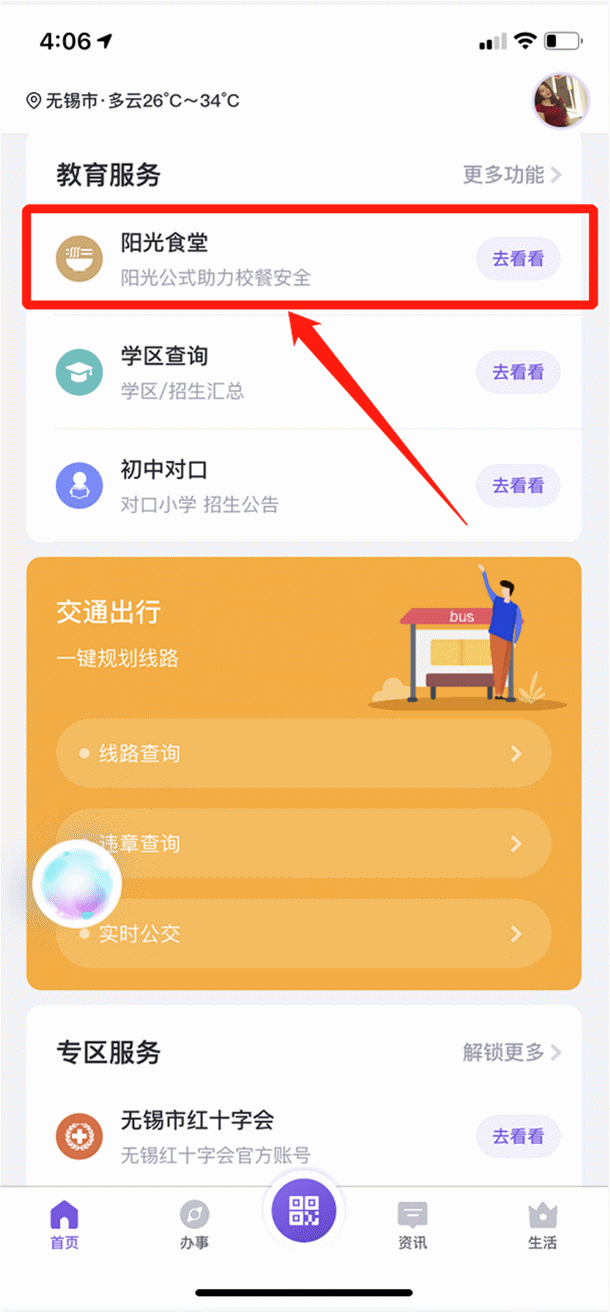The image size is (610, 1312).
Task: Tap 去看看 for 学区查询
Action: [517, 372]
